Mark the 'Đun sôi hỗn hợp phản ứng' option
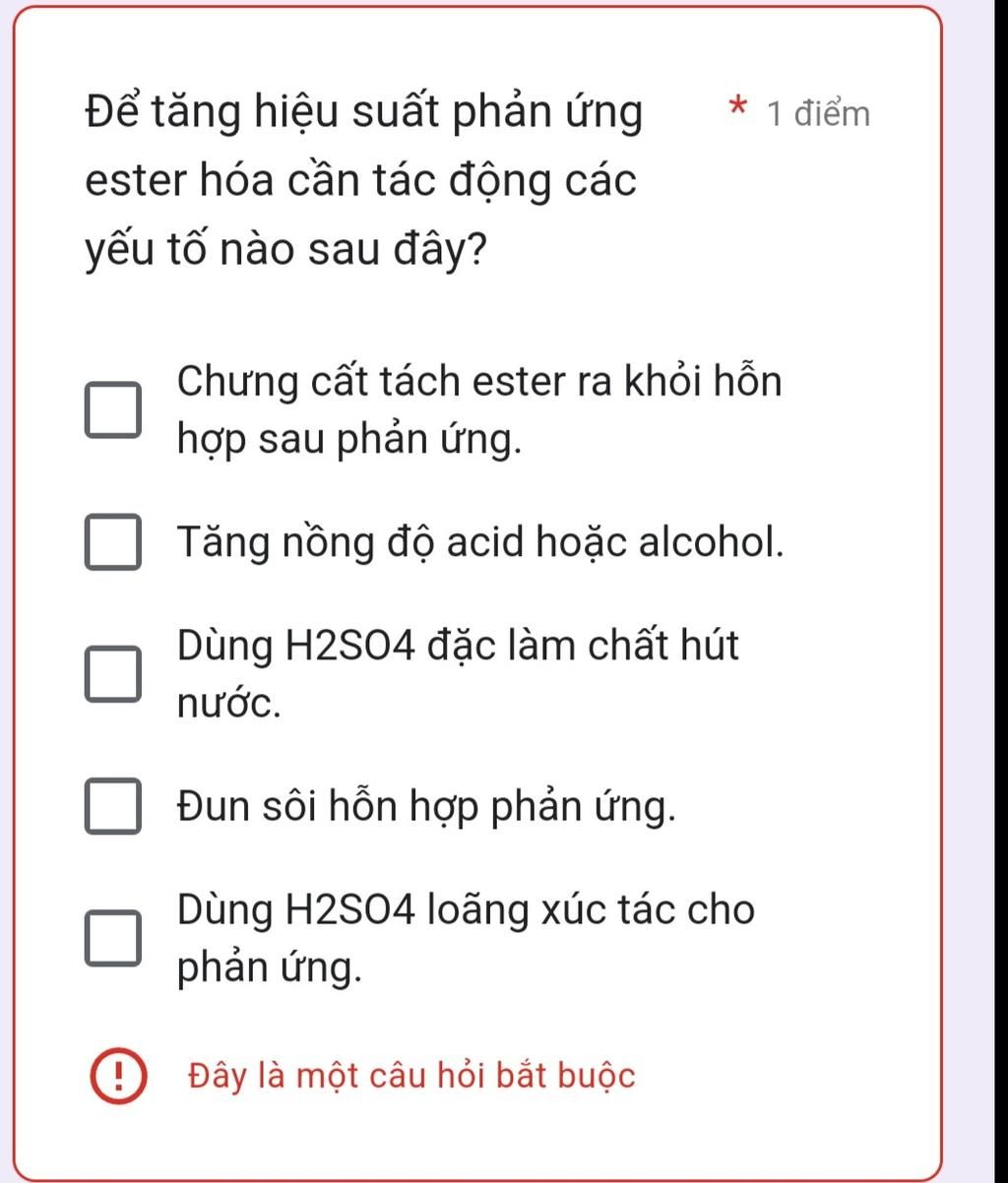This screenshot has height=1183, width=1008. click(x=112, y=807)
